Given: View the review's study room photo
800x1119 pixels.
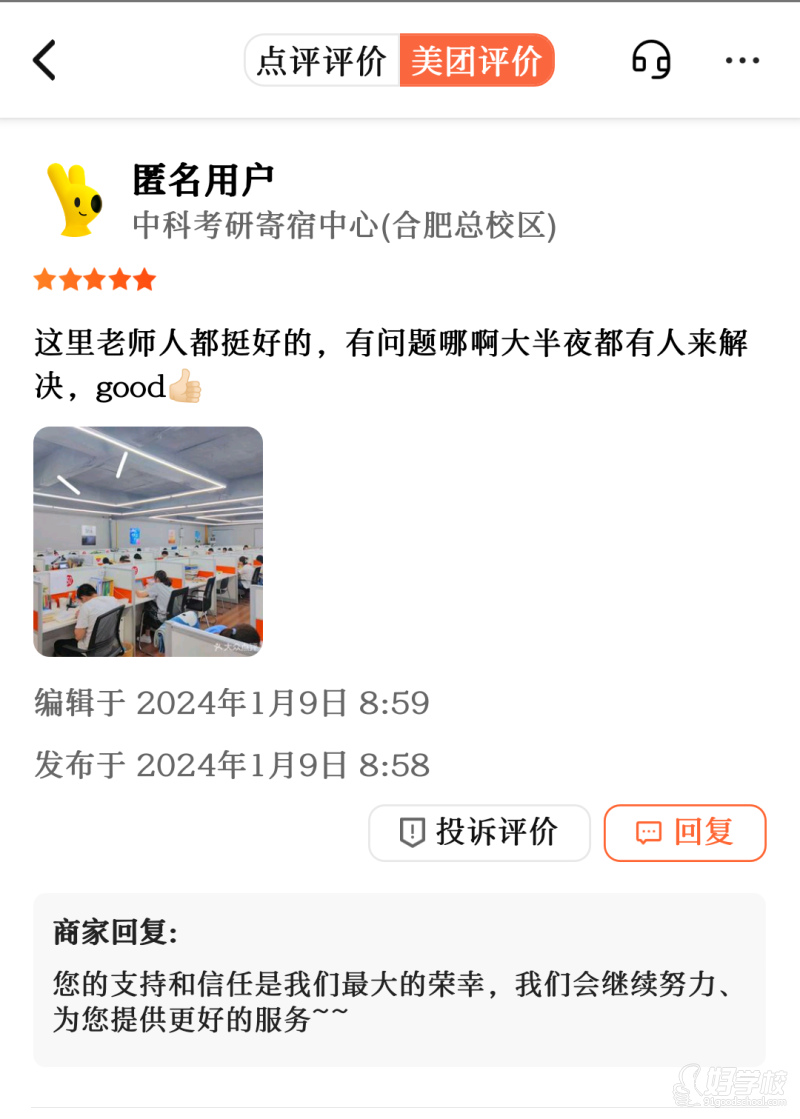Looking at the screenshot, I should click(x=148, y=541).
